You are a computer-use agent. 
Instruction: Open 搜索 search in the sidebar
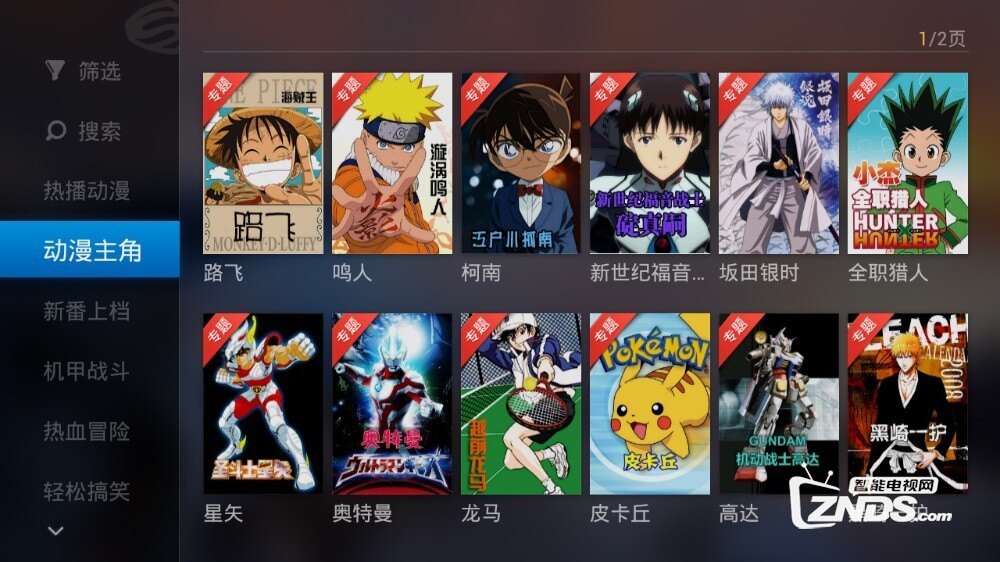coord(85,131)
